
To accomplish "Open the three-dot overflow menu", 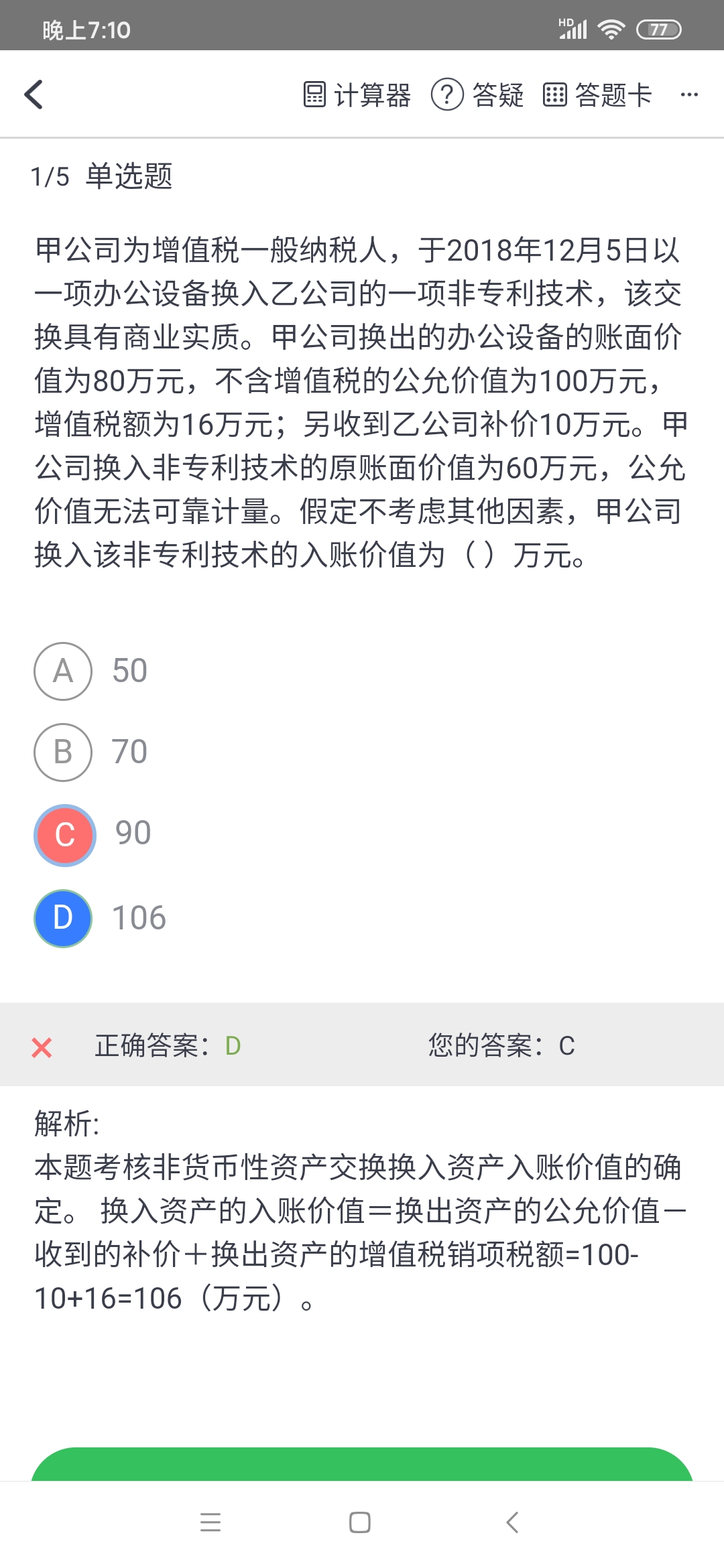I will pyautogui.click(x=689, y=94).
